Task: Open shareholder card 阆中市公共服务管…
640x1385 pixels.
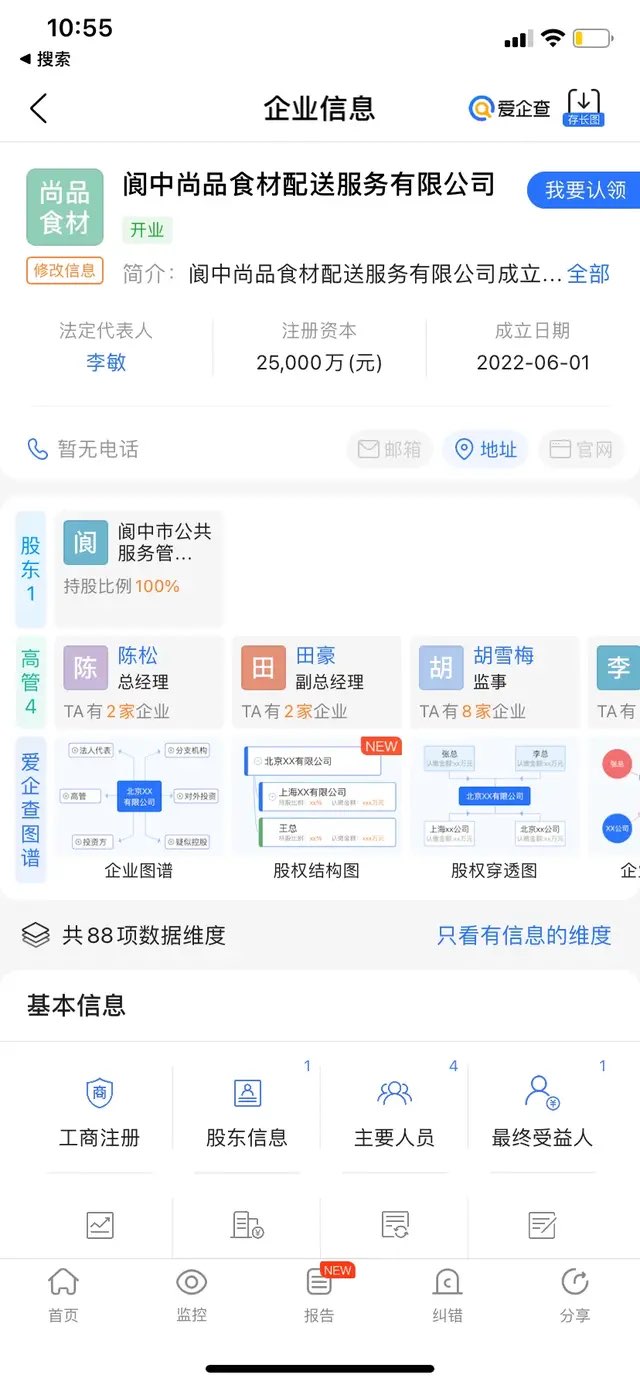Action: (140, 566)
